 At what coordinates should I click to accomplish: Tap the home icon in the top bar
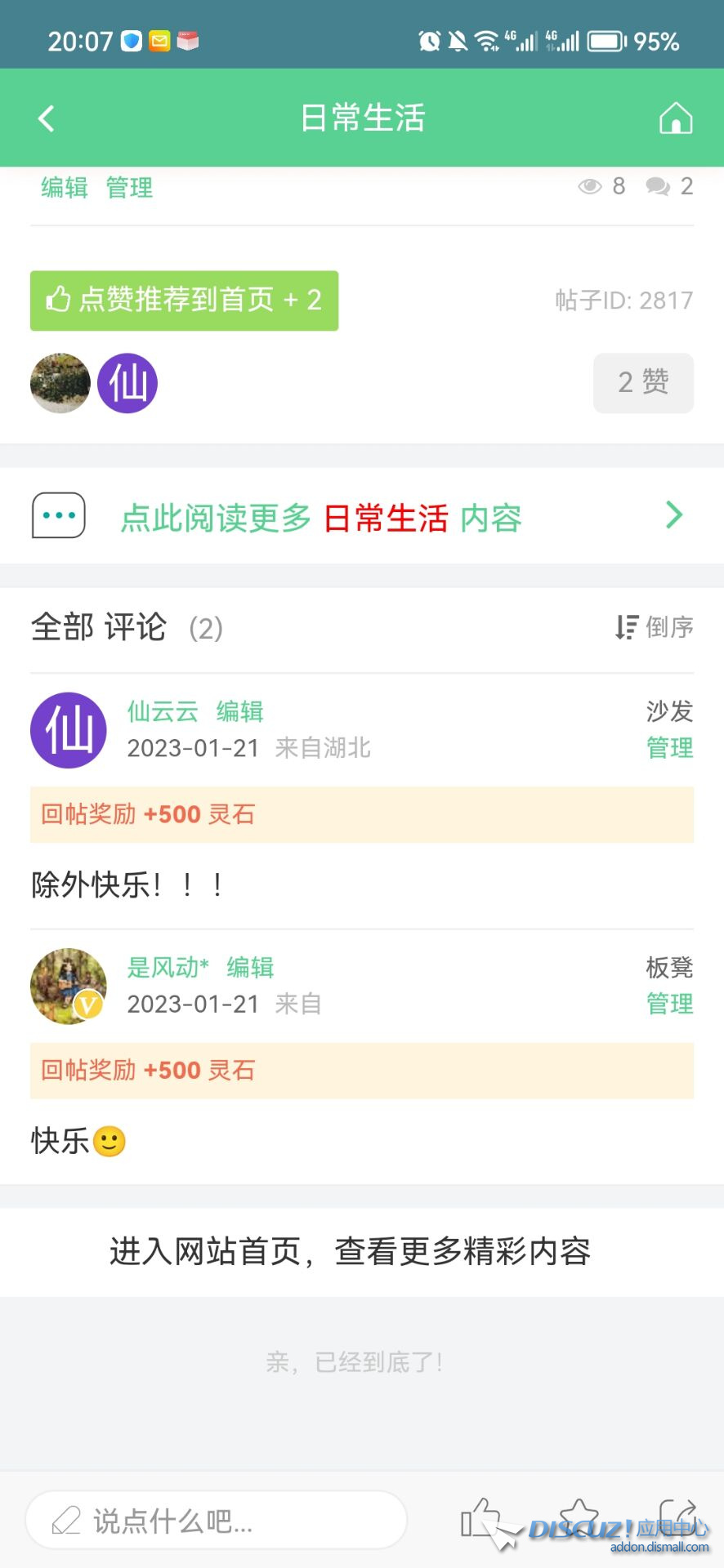tap(677, 117)
